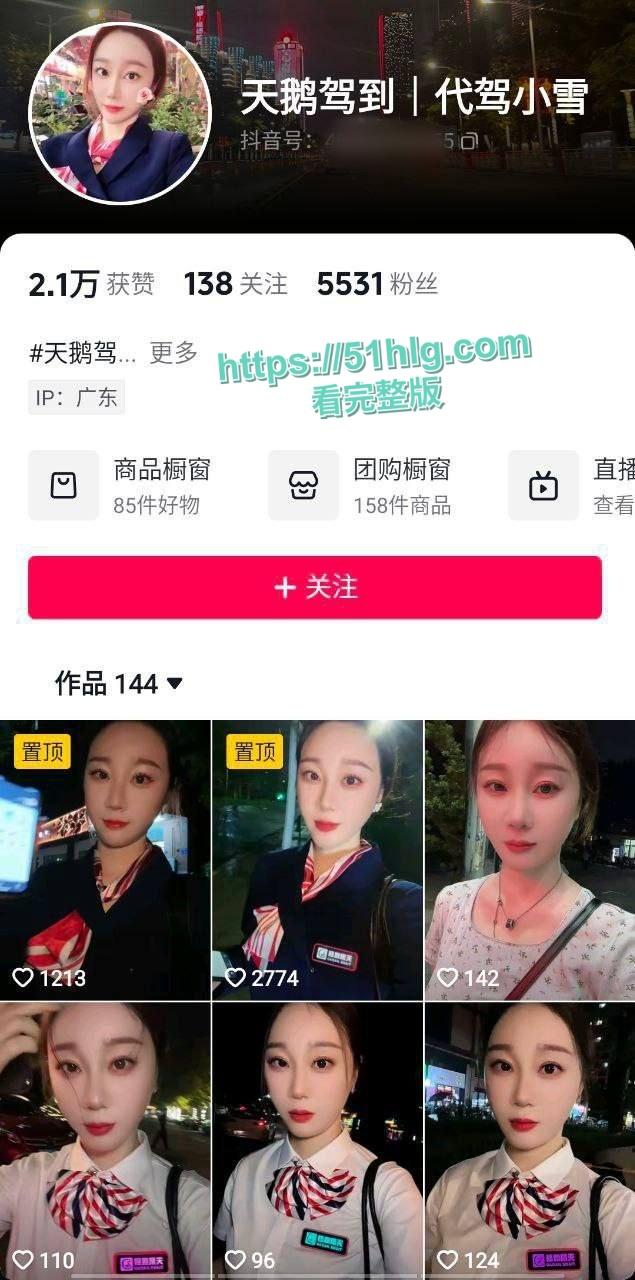Open the profile avatar photo
635x1280 pixels.
pyautogui.click(x=120, y=112)
